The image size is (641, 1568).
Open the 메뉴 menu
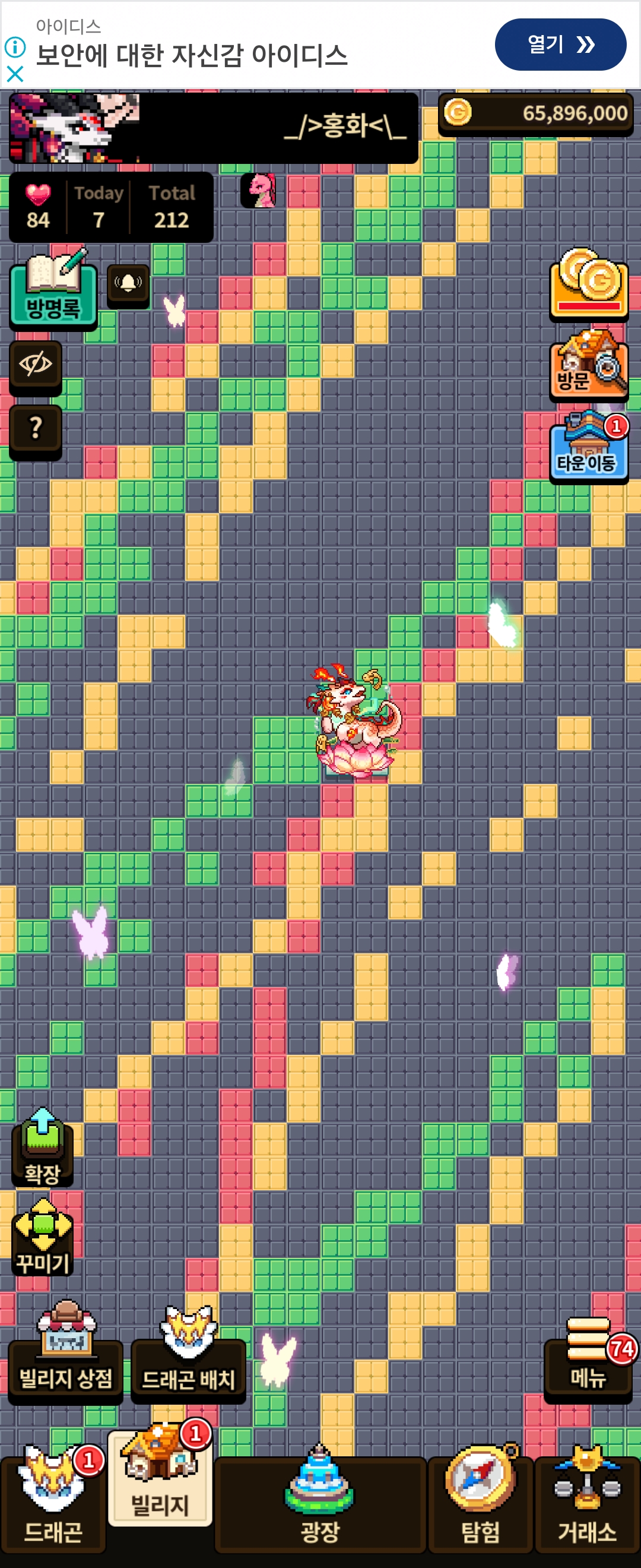[588, 1357]
